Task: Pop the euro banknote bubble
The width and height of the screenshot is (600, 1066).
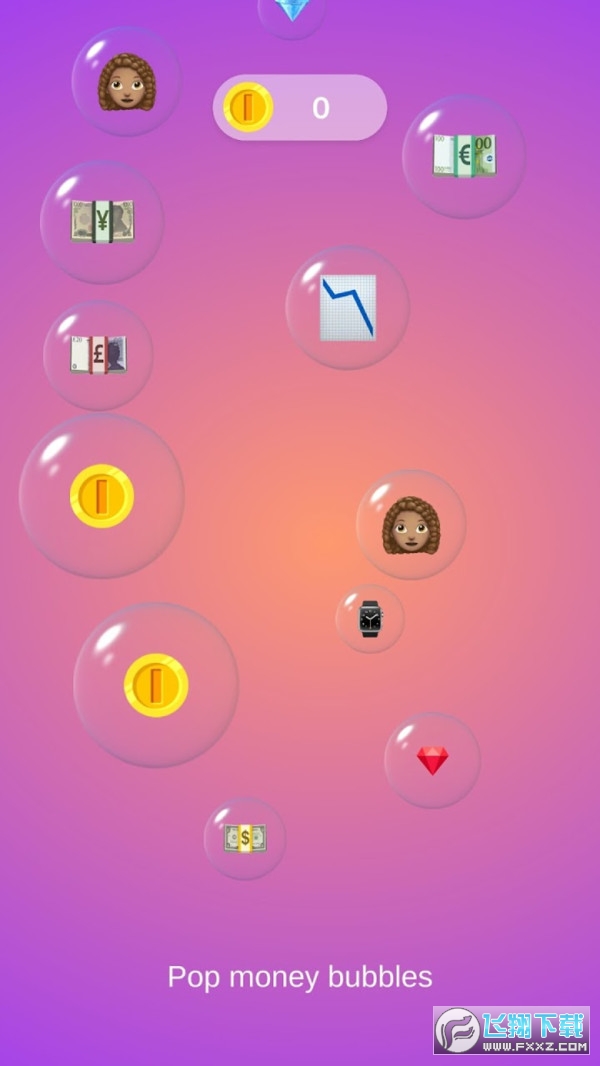Action: 464,156
